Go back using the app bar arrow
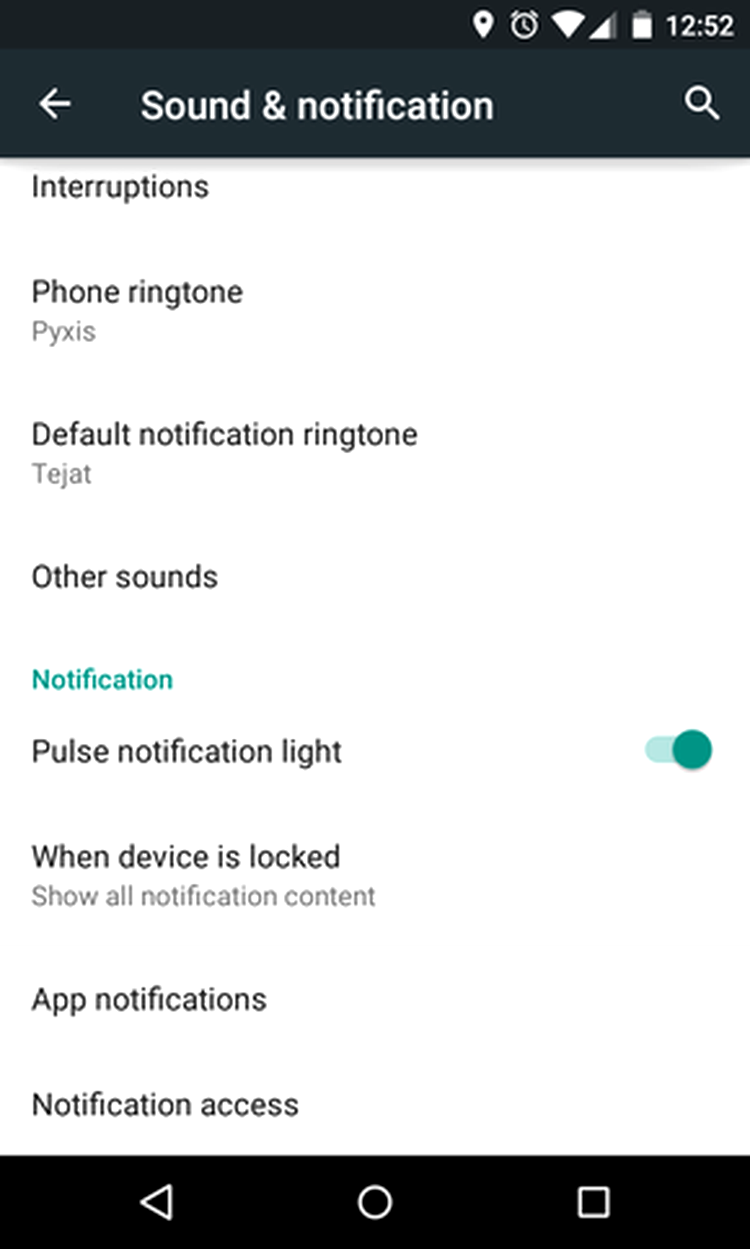The width and height of the screenshot is (750, 1249). (55, 104)
